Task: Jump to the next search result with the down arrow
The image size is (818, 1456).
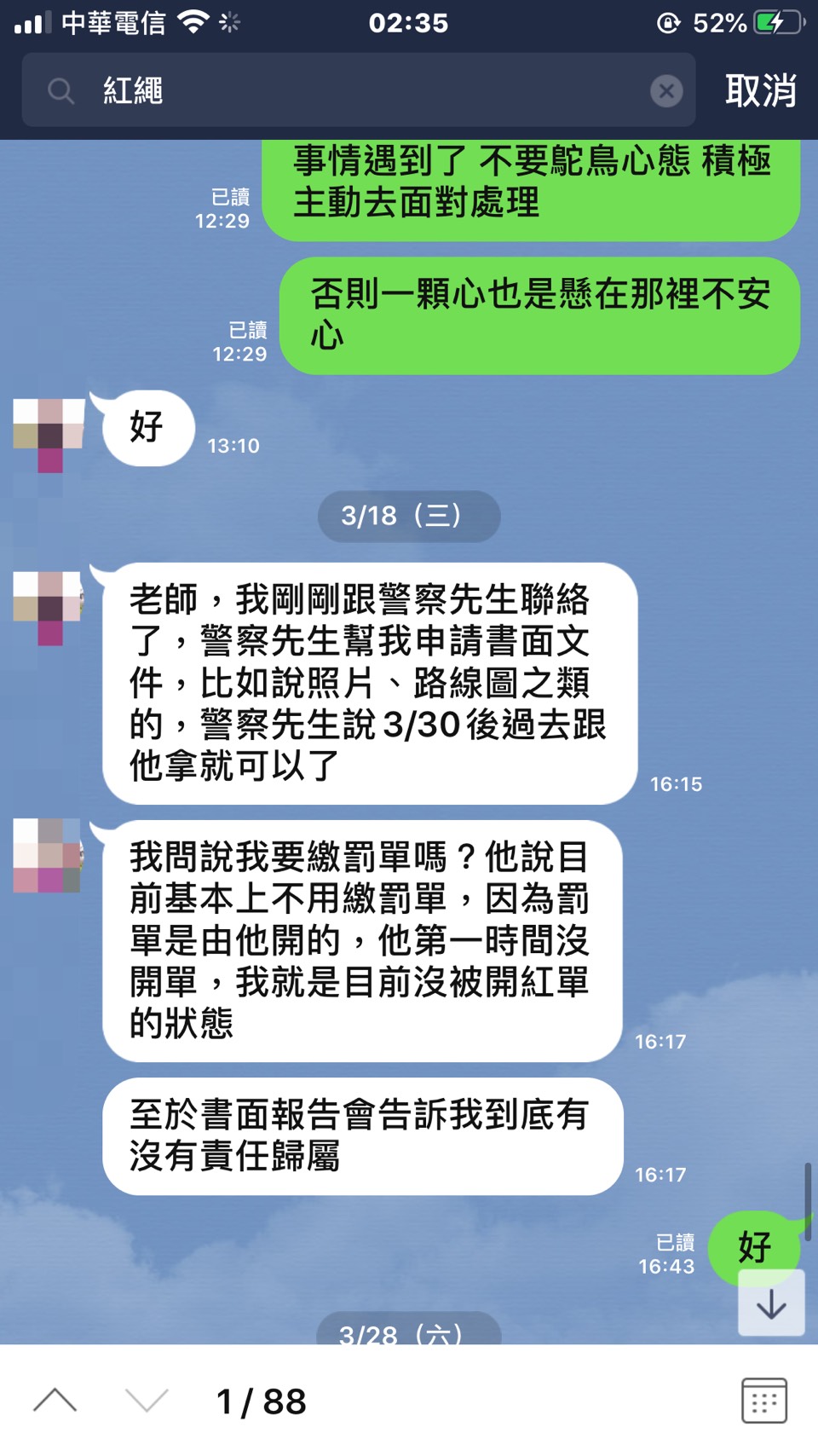Action: pos(147,1401)
